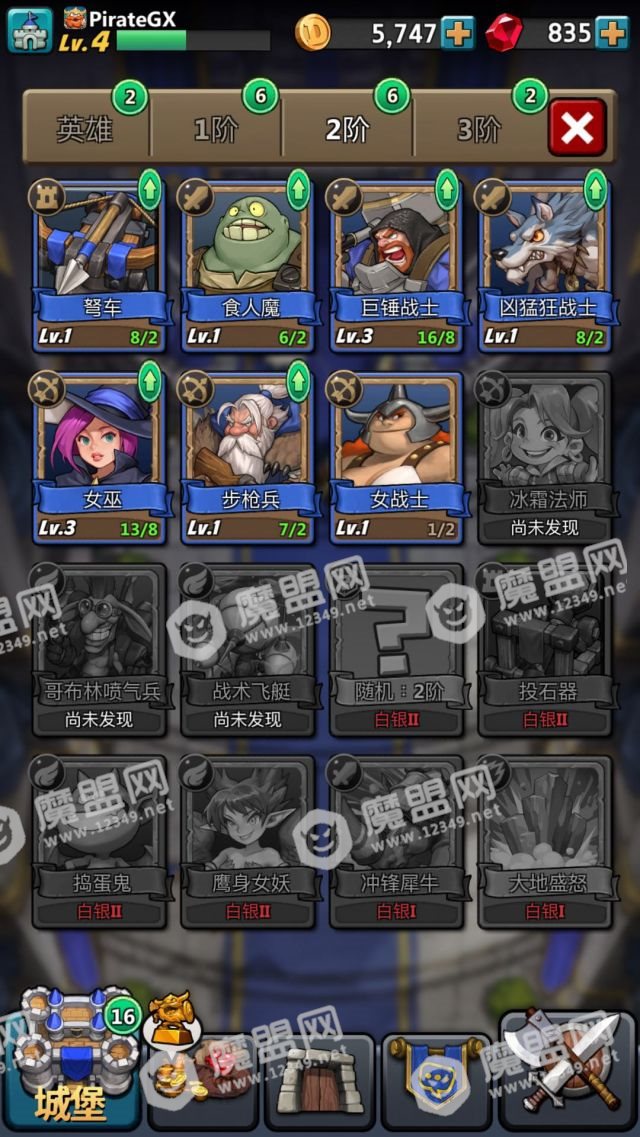The height and width of the screenshot is (1137, 640).
Task: Open the battle axe and sword tab
Action: pos(567,1072)
